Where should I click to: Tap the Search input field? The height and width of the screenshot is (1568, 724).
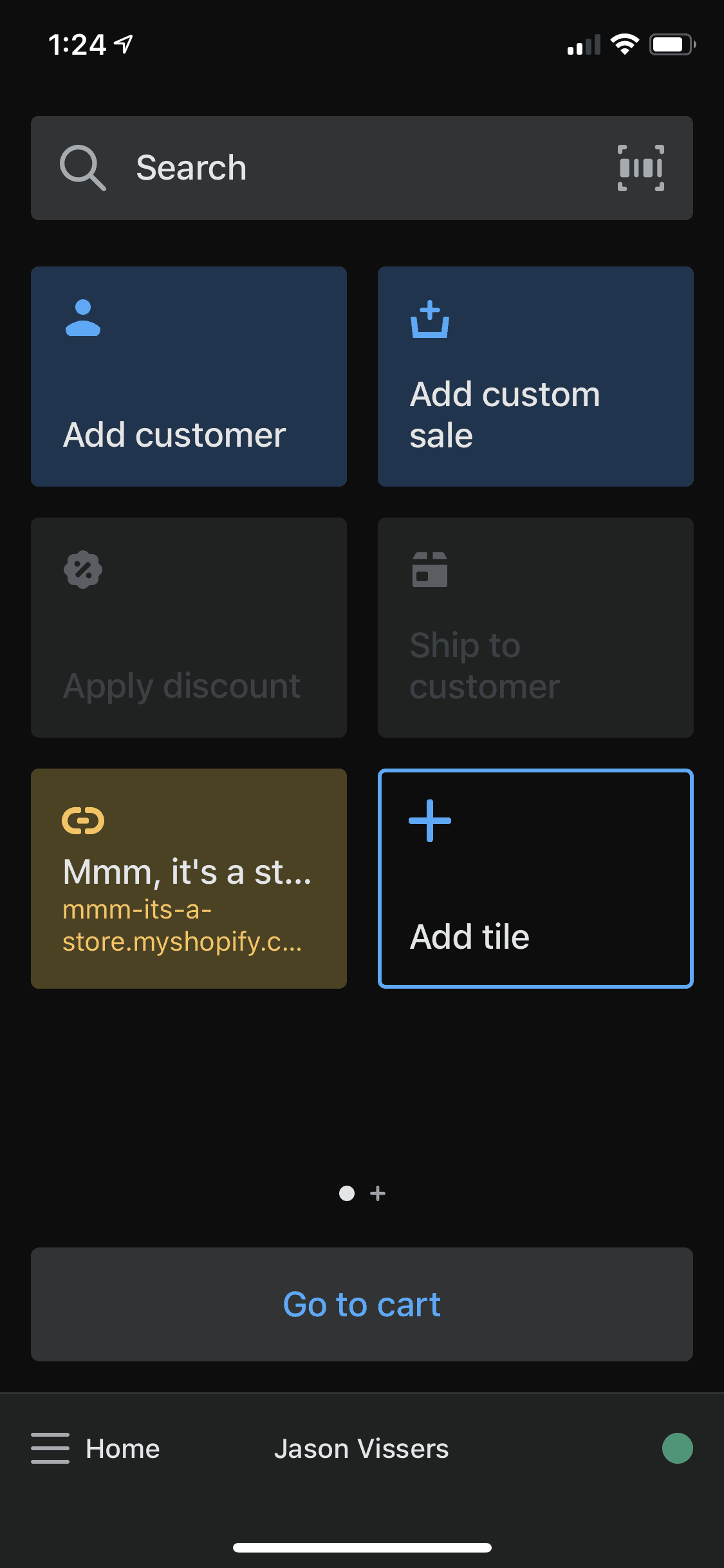[x=290, y=167]
